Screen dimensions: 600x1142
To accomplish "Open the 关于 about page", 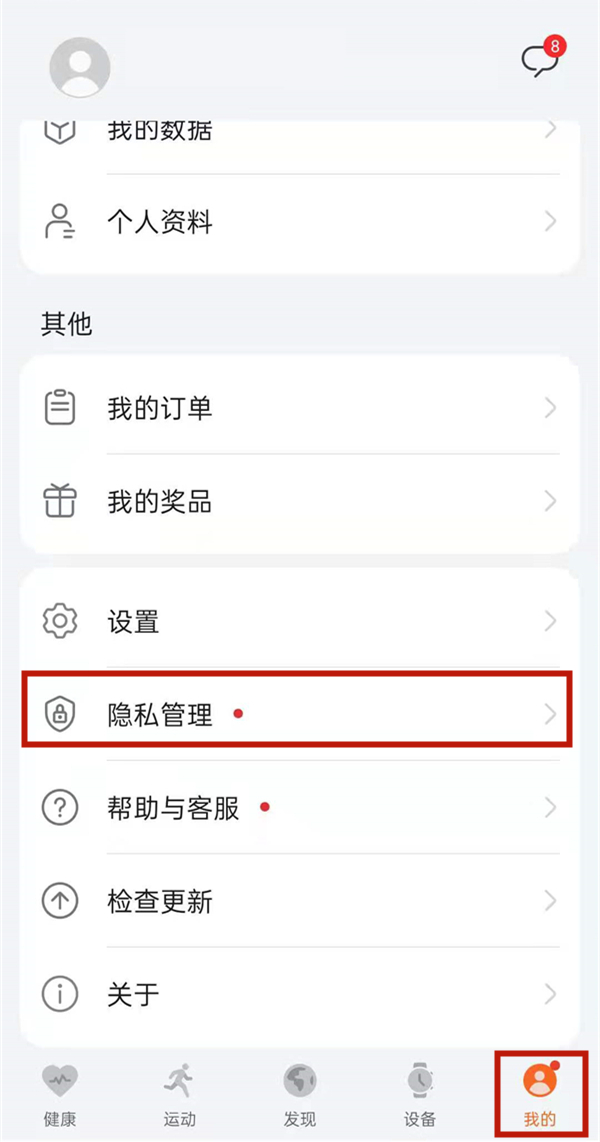I will coord(300,994).
